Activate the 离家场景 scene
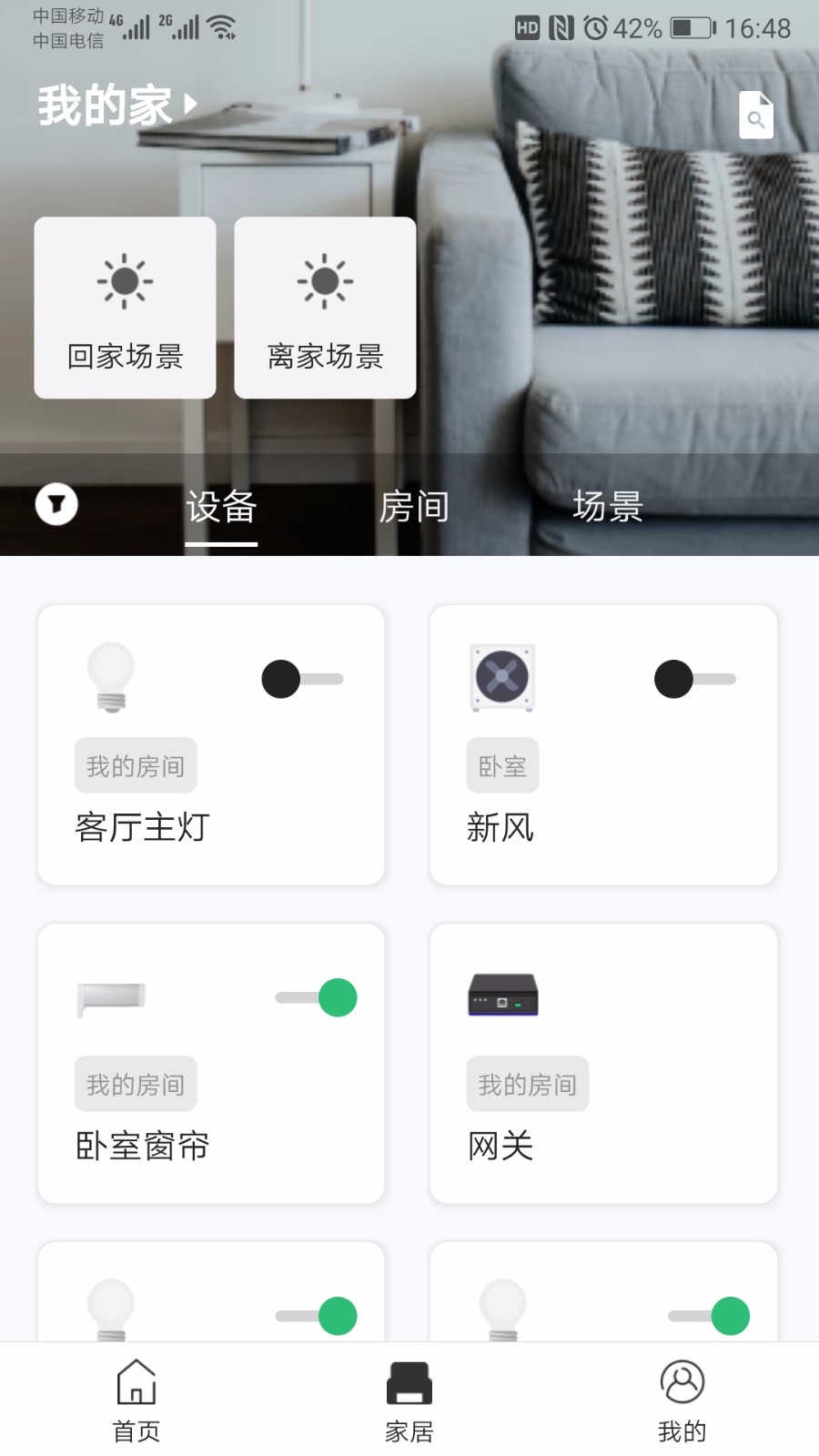The height and width of the screenshot is (1456, 819). point(325,308)
